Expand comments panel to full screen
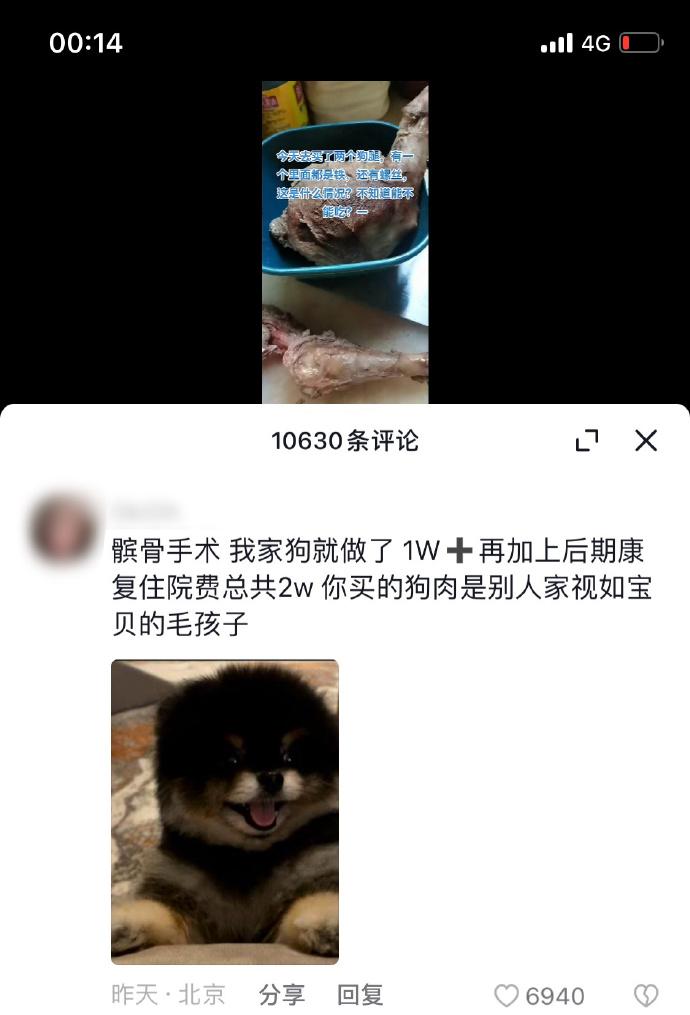The height and width of the screenshot is (1015, 690). pyautogui.click(x=587, y=440)
